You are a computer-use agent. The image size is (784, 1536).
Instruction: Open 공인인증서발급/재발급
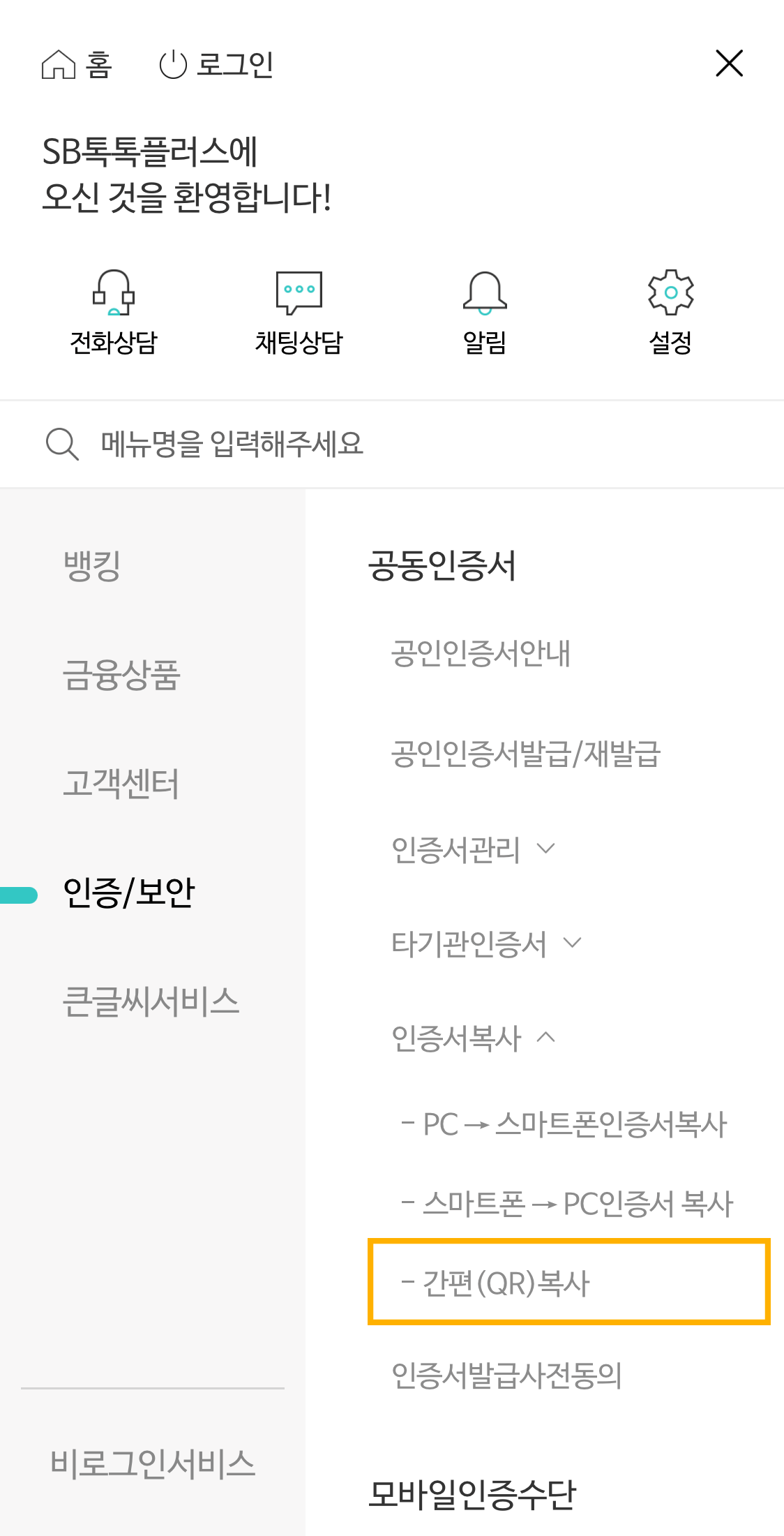pos(525,754)
